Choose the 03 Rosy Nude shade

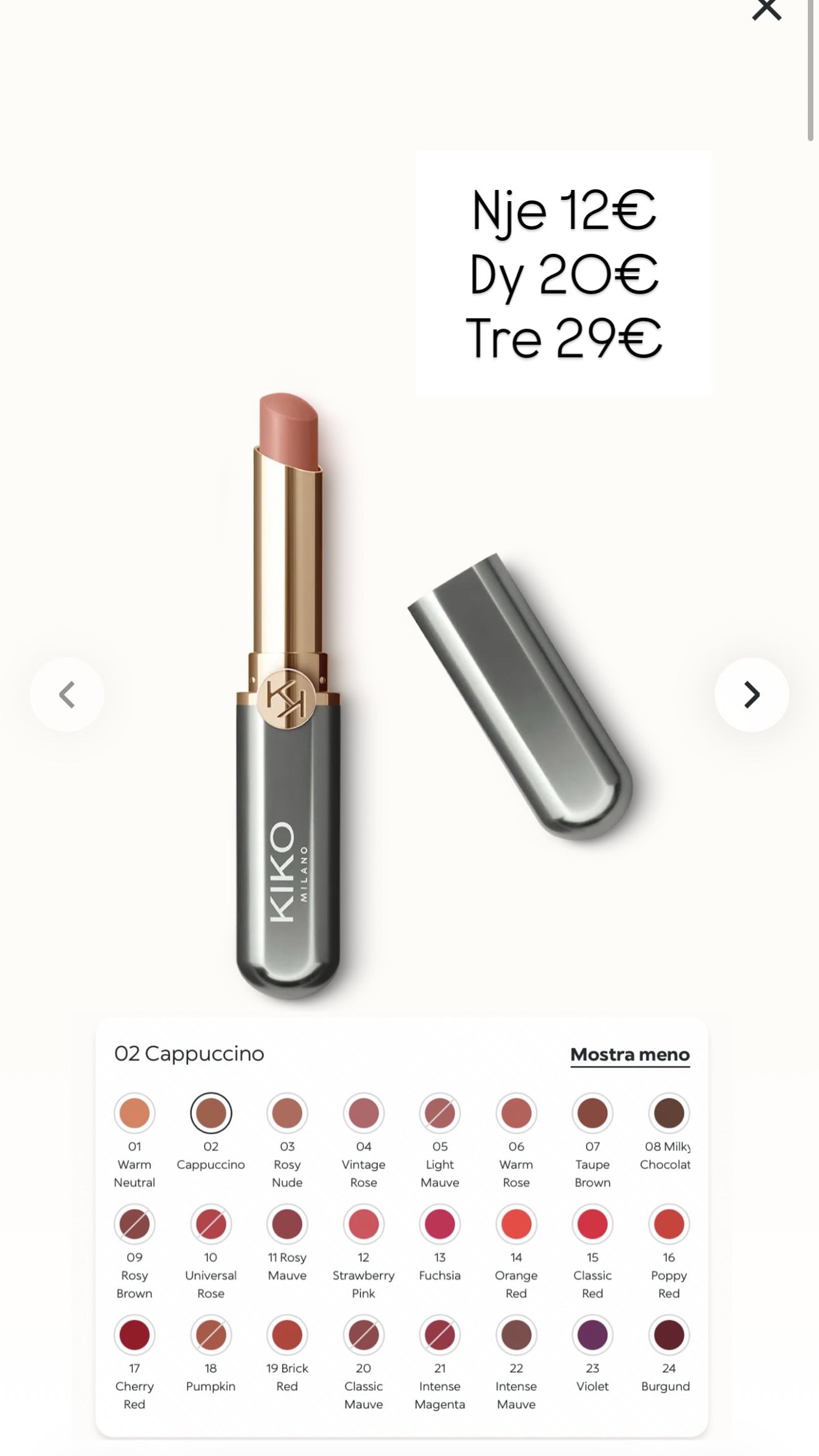pos(287,1113)
